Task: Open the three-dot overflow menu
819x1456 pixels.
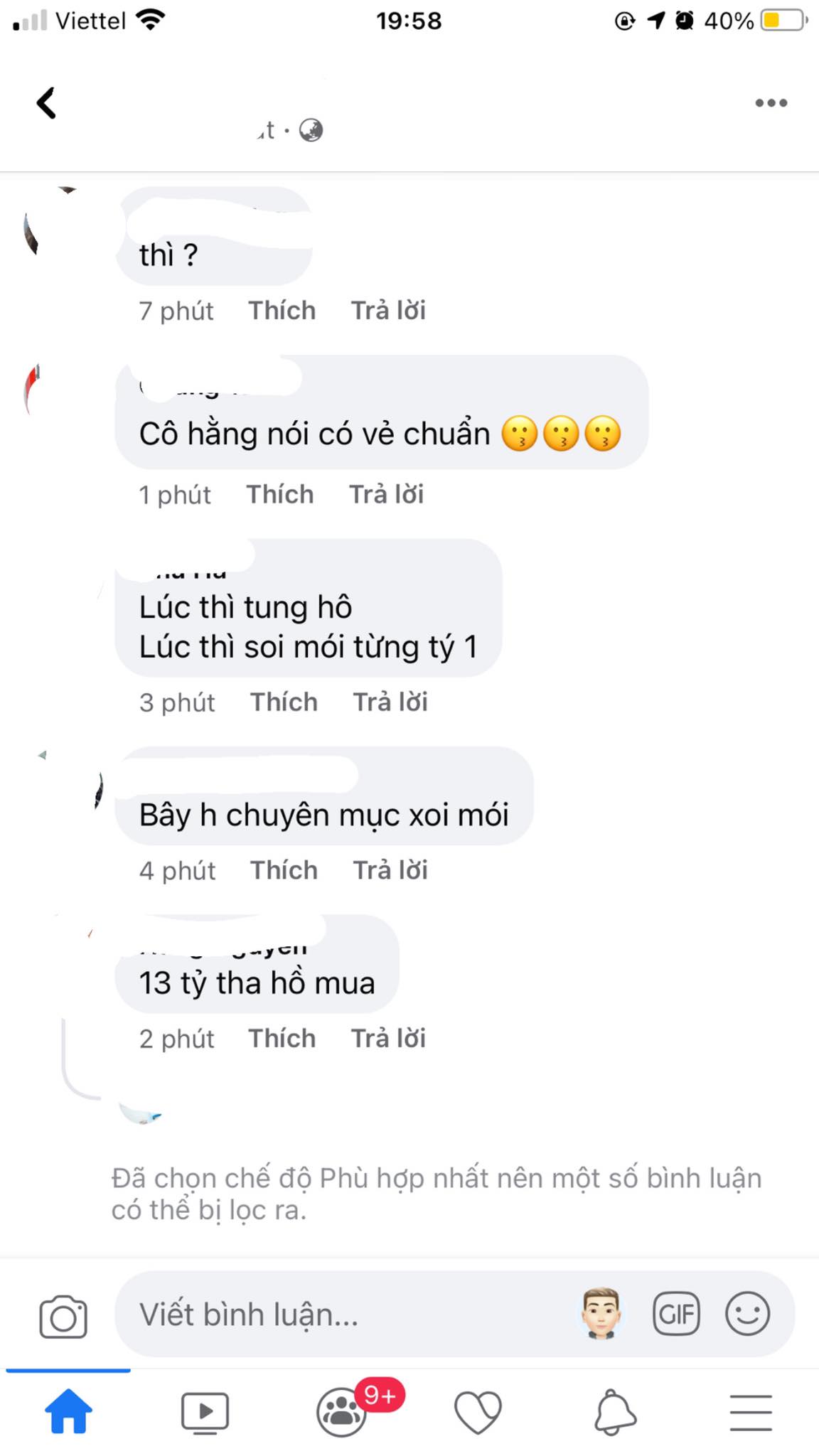Action: (x=771, y=103)
